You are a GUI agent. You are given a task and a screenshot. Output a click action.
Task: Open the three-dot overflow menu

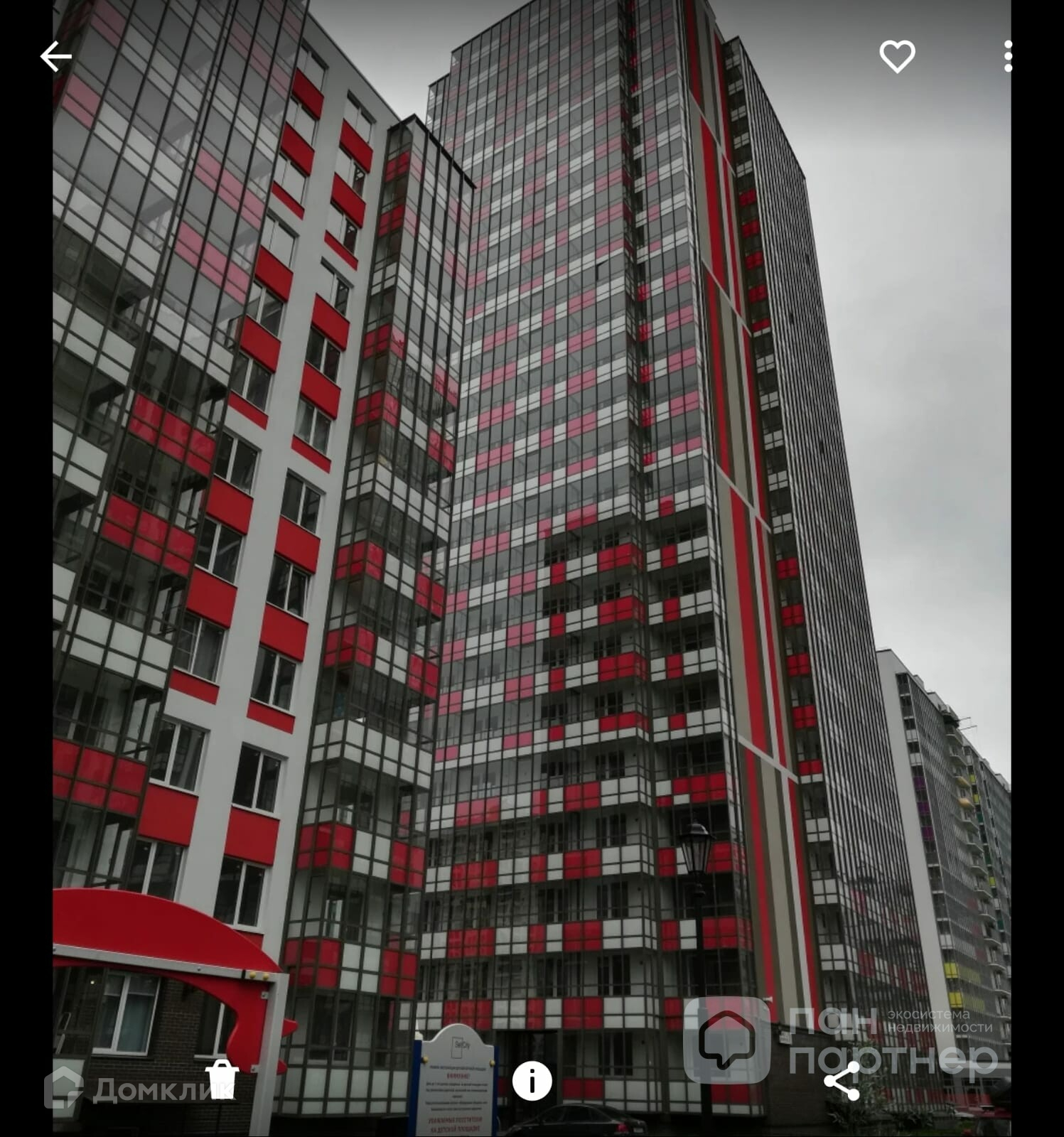(1008, 56)
